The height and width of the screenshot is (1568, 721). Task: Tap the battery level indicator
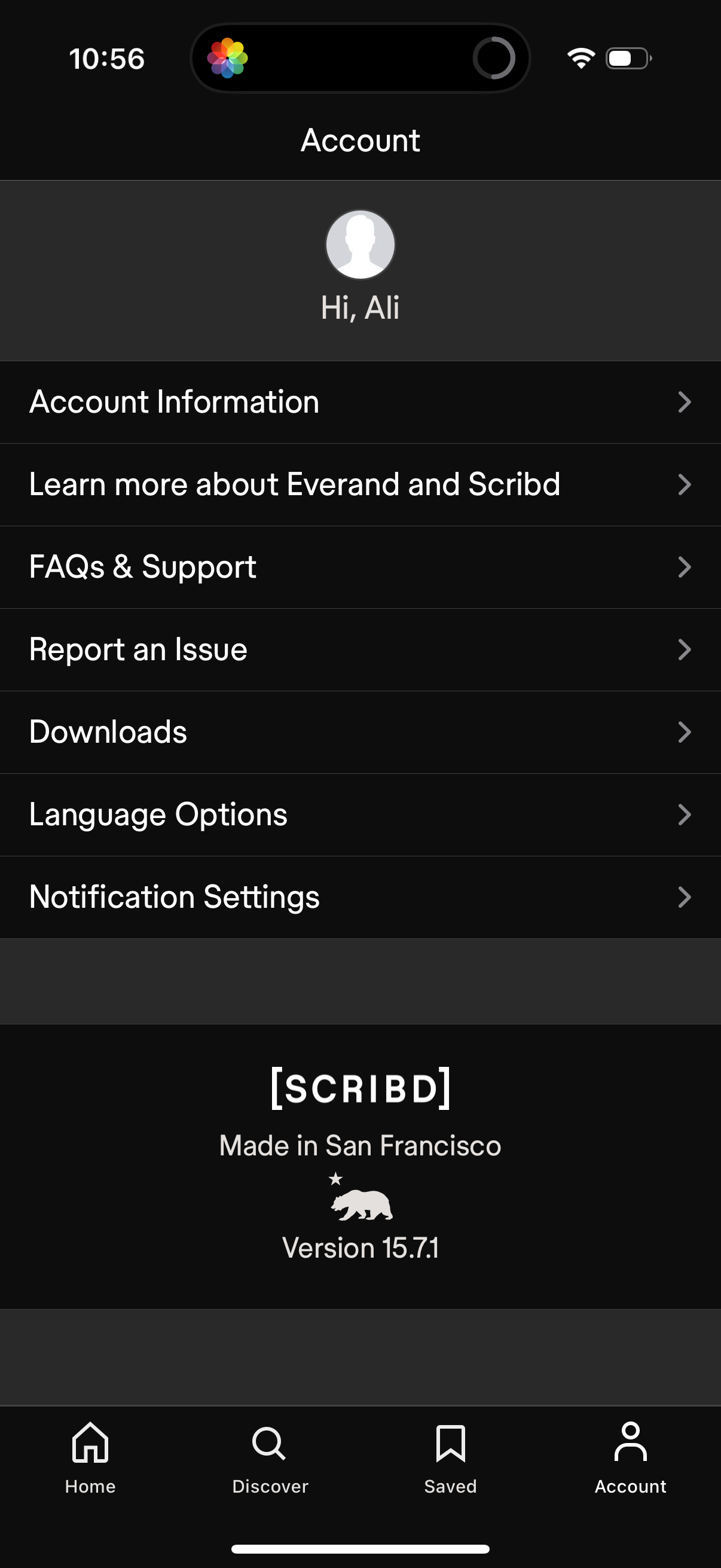coord(627,58)
